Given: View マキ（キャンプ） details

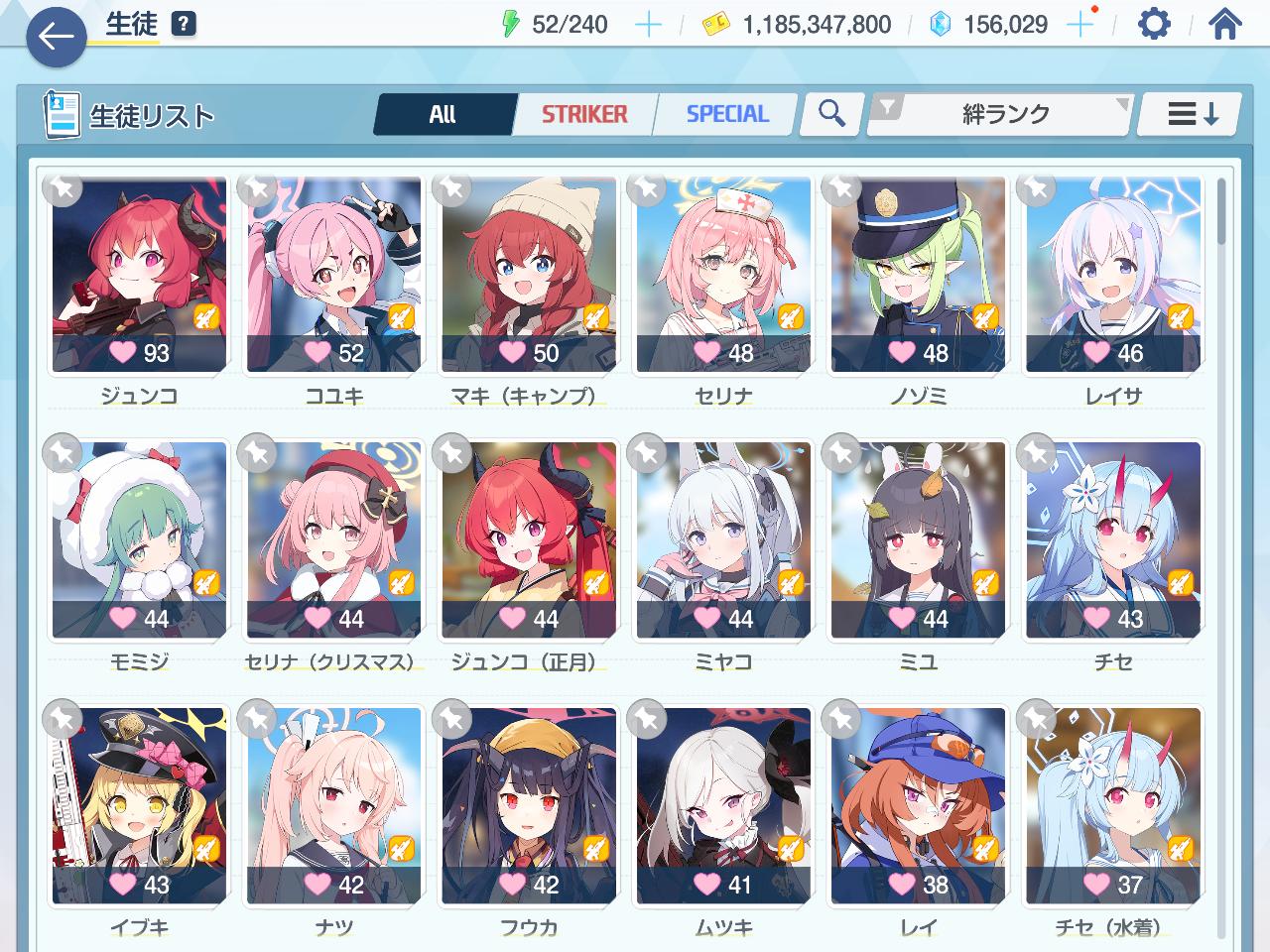Looking at the screenshot, I should click(528, 278).
